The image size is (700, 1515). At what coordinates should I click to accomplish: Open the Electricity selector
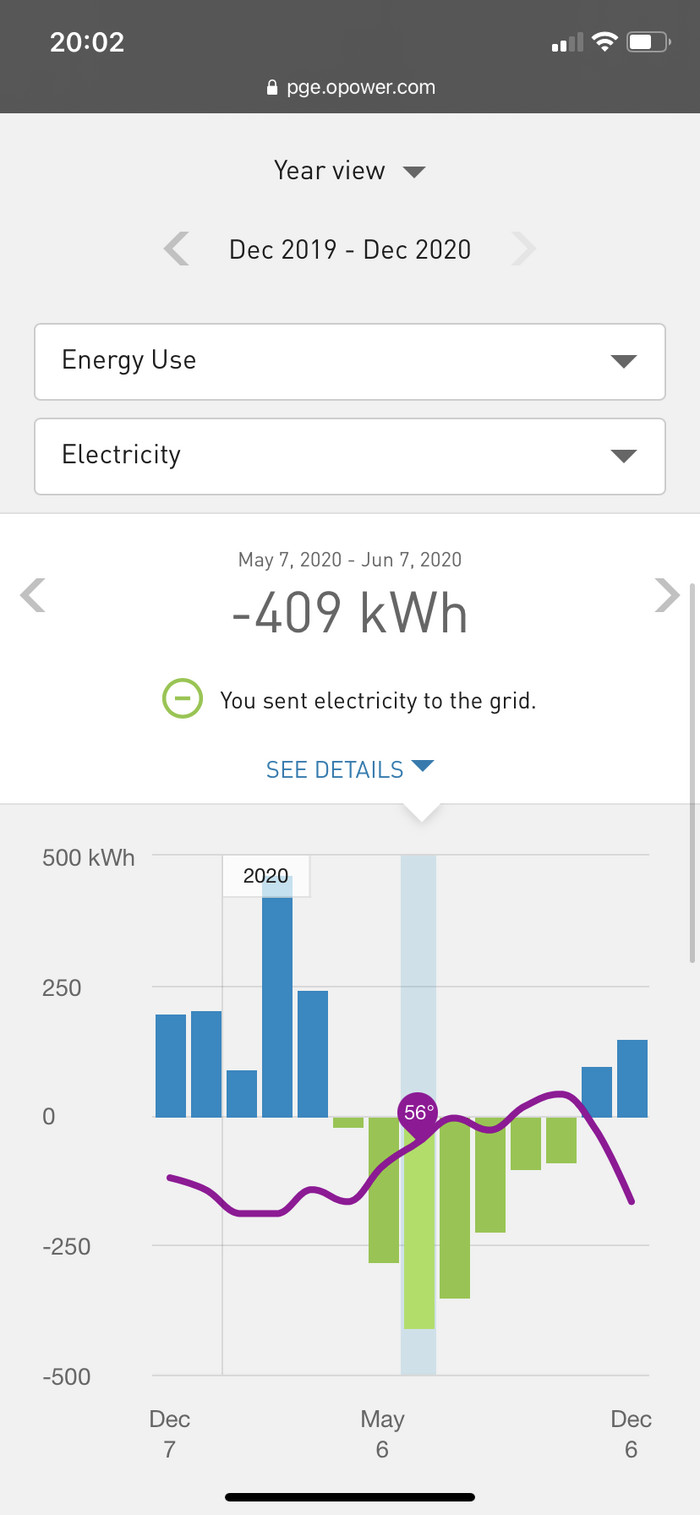click(350, 456)
